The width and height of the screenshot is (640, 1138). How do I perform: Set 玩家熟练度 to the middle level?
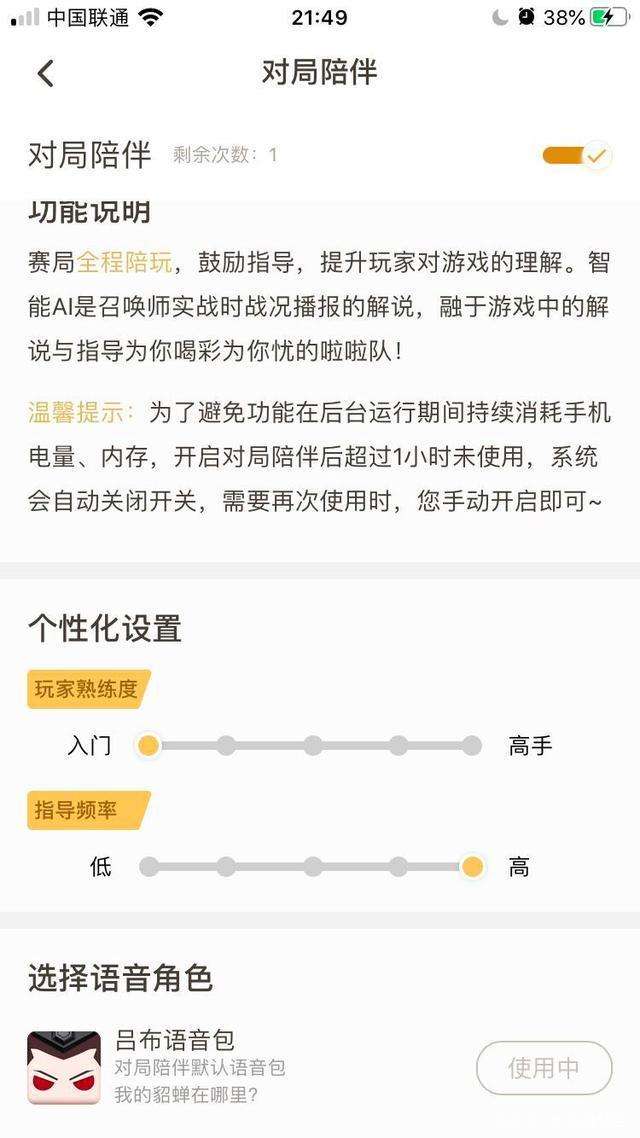click(x=313, y=745)
